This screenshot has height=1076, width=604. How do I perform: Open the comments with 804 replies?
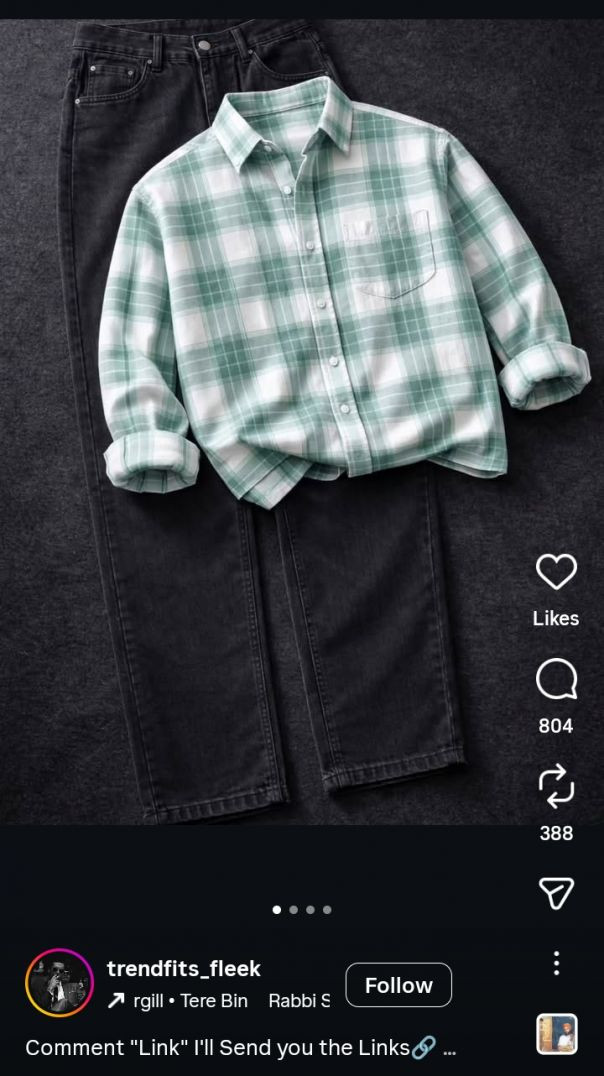556,681
